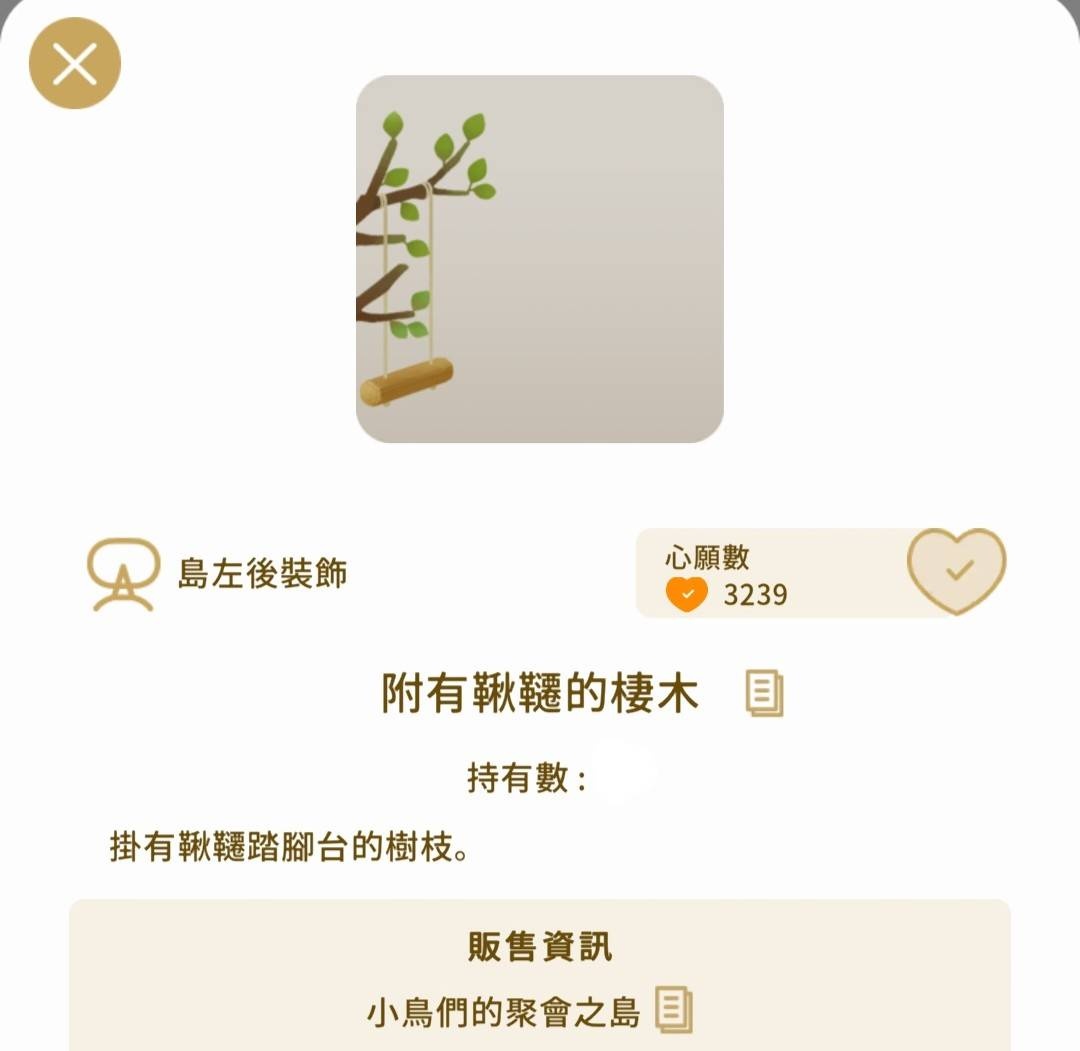Close the item detail popup

point(75,64)
